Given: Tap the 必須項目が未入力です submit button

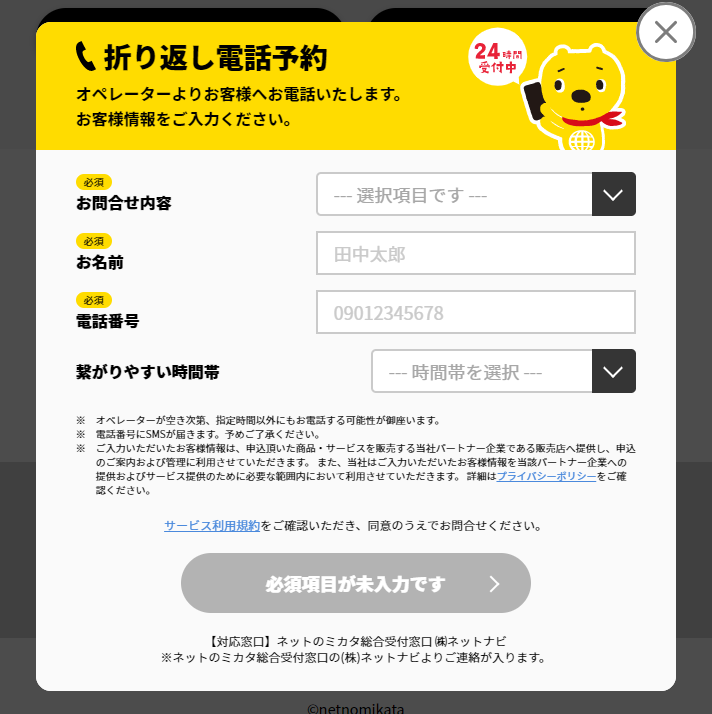Looking at the screenshot, I should tap(355, 583).
